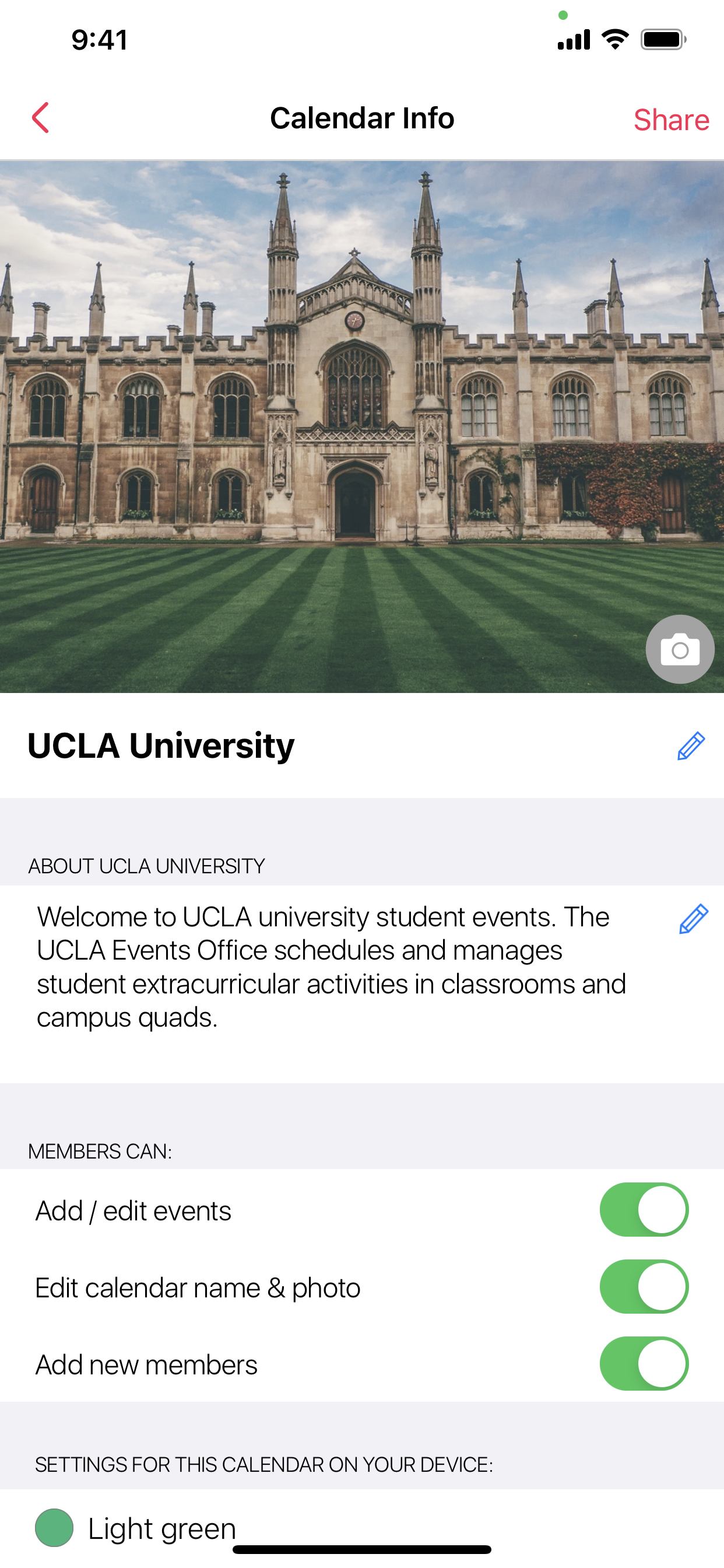Tap the UCLA University title text
724x1568 pixels.
point(160,745)
